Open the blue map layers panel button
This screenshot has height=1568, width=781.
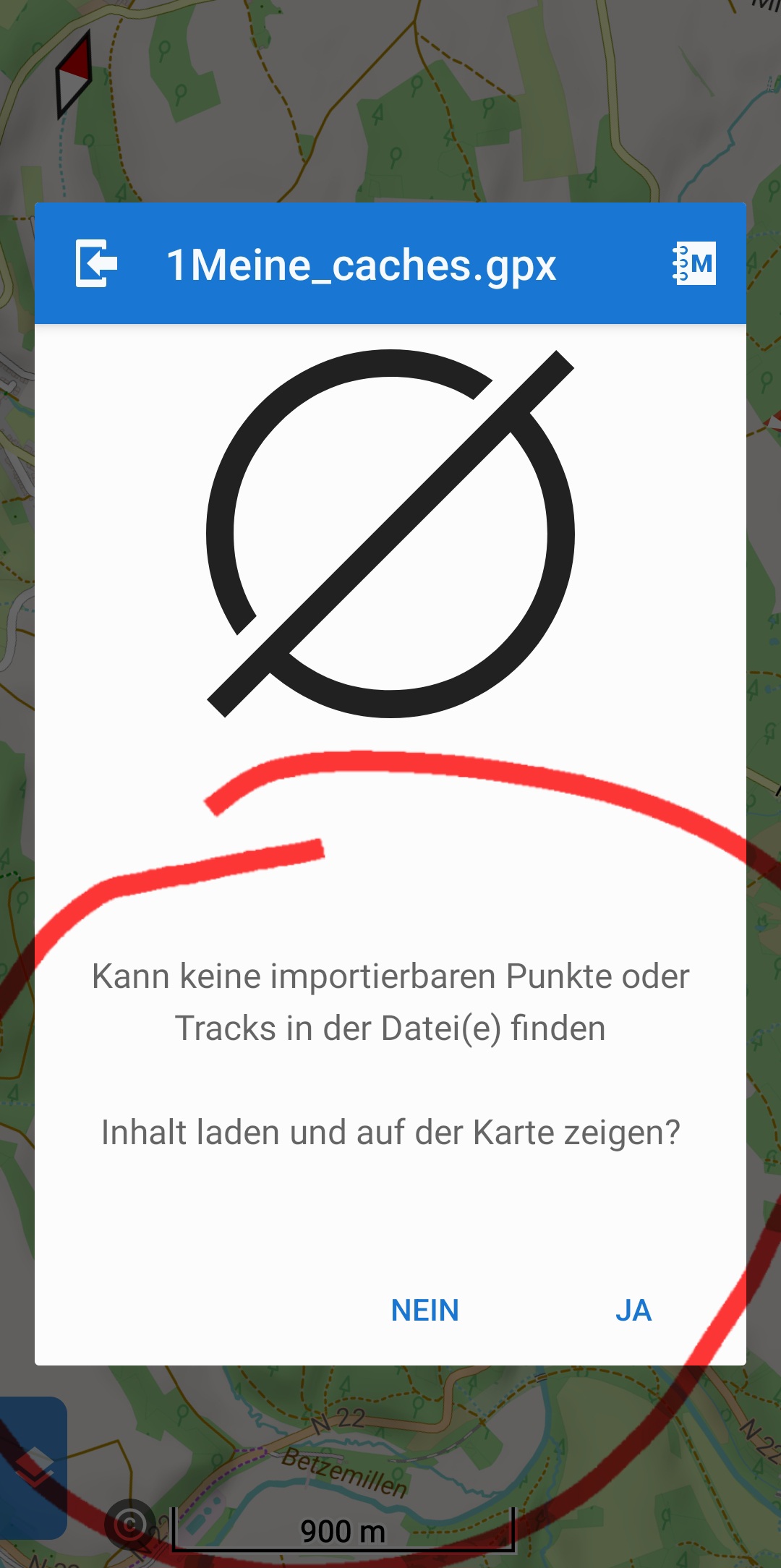[x=33, y=1467]
